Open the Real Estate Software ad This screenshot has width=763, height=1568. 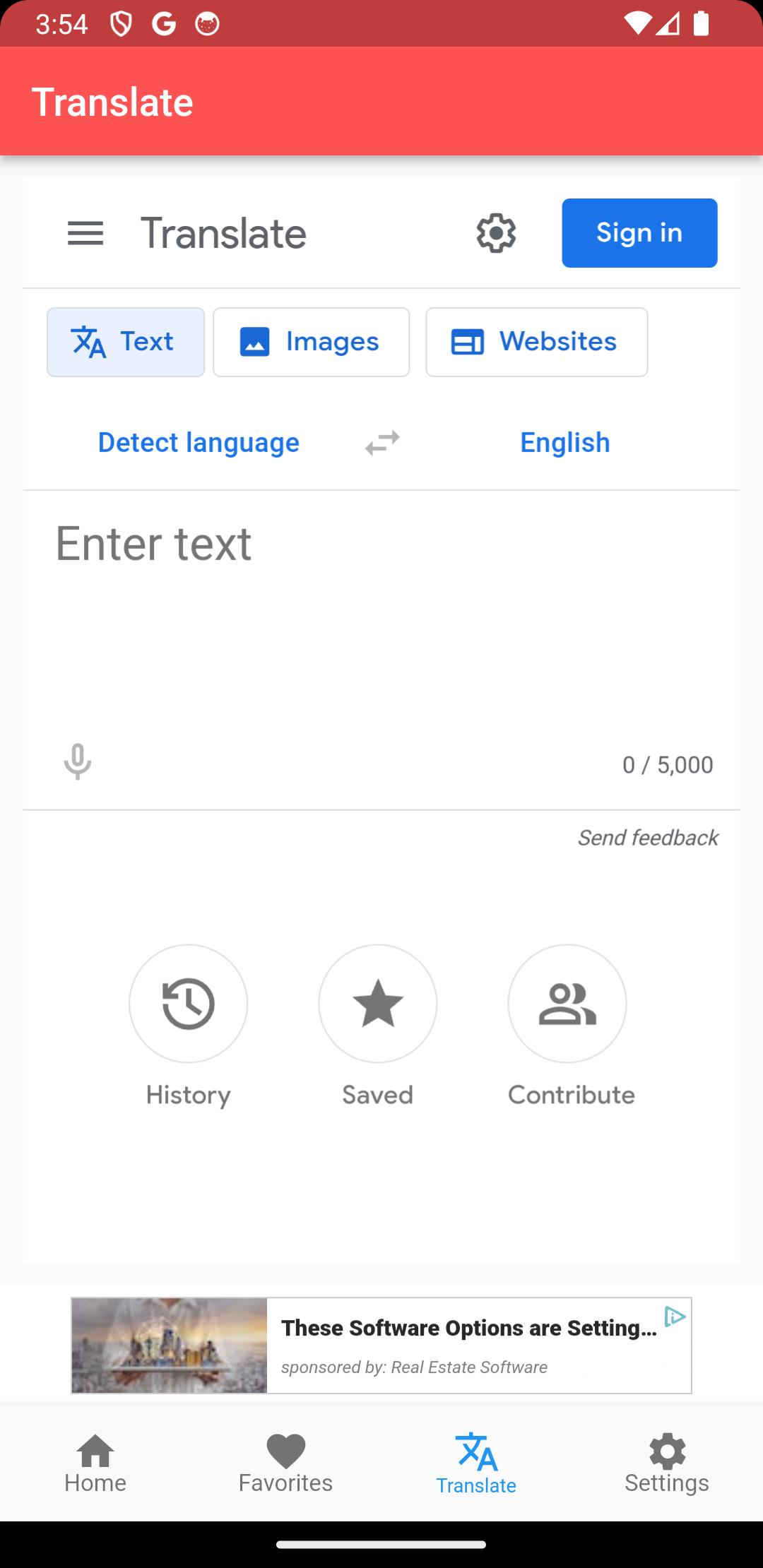(x=381, y=1346)
